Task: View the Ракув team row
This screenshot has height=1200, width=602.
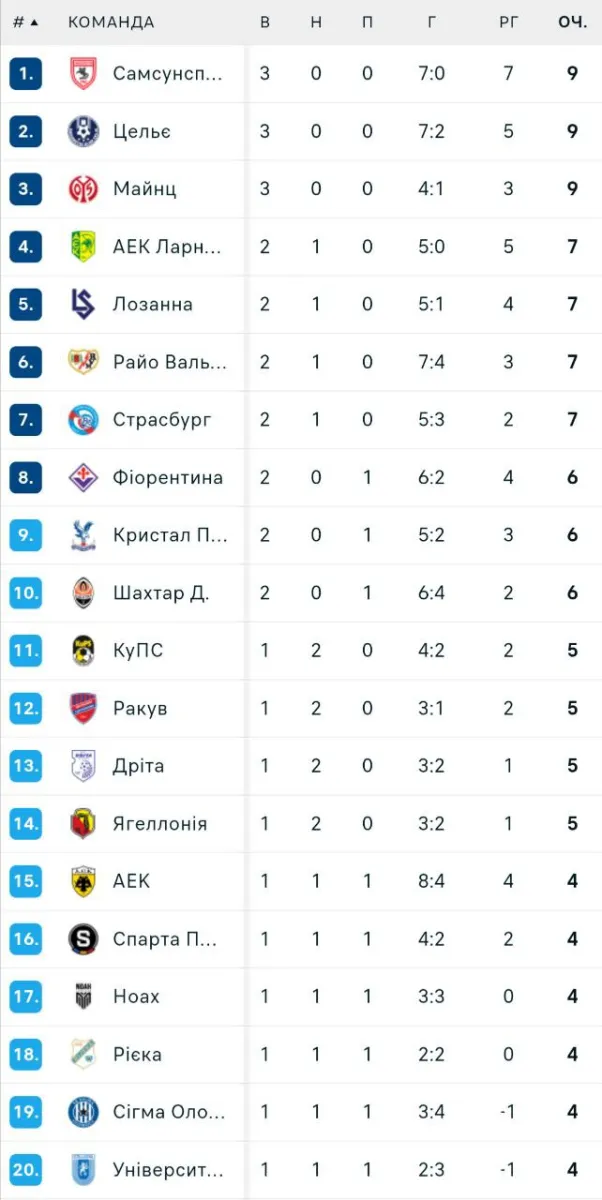Action: (x=140, y=709)
